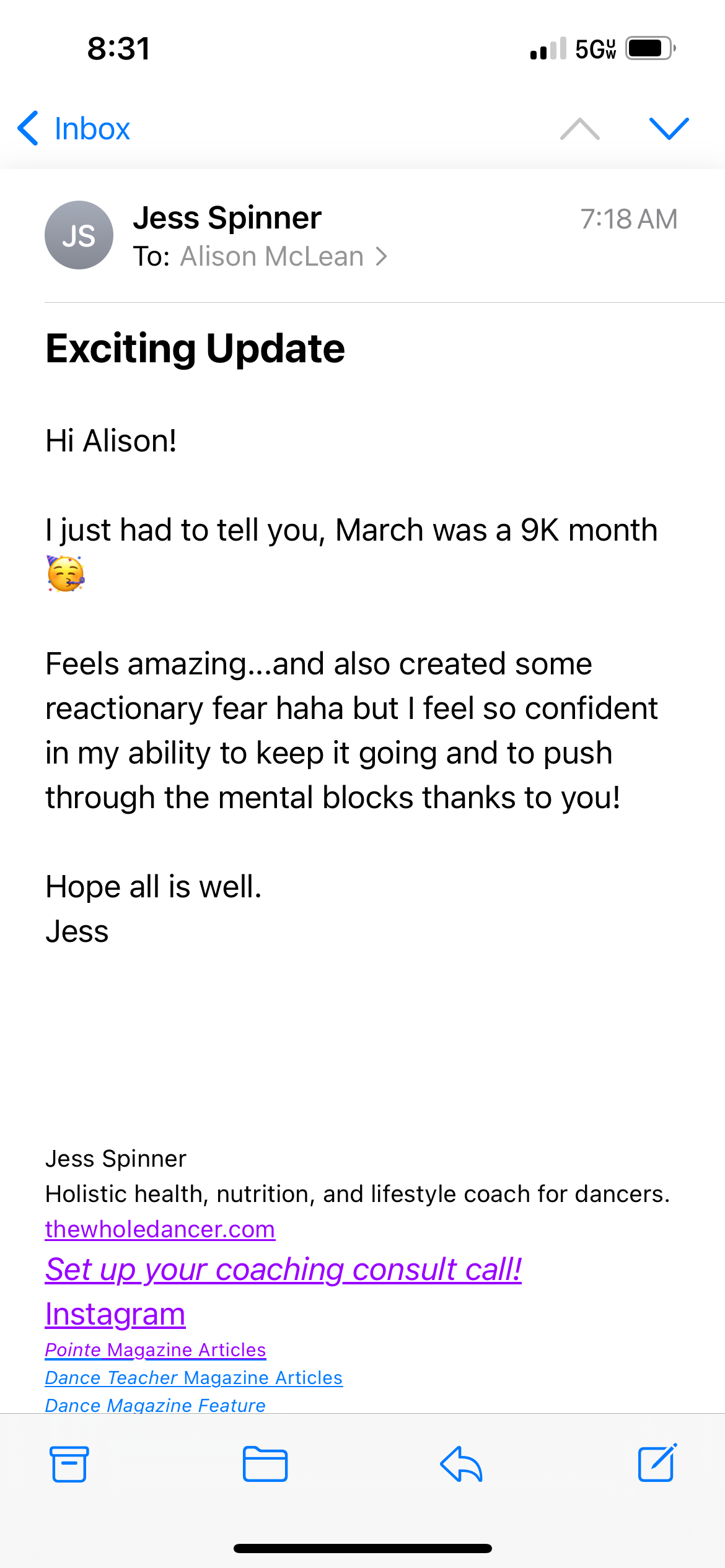Image resolution: width=725 pixels, height=1568 pixels.
Task: Move message to a folder
Action: (x=265, y=1464)
